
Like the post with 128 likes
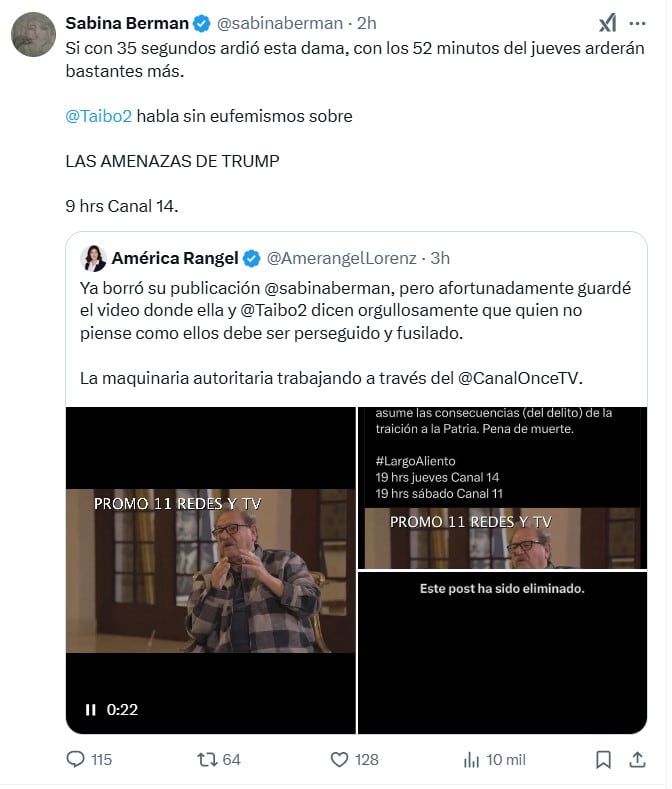pos(340,760)
